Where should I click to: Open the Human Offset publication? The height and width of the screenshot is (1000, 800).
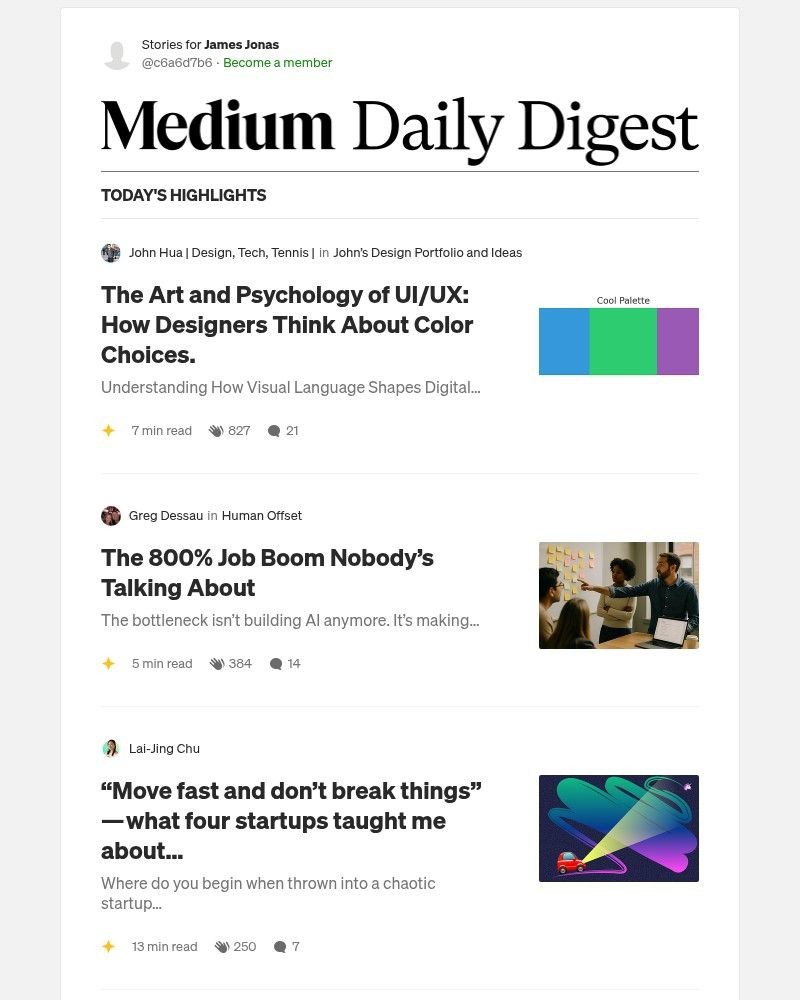coord(261,515)
